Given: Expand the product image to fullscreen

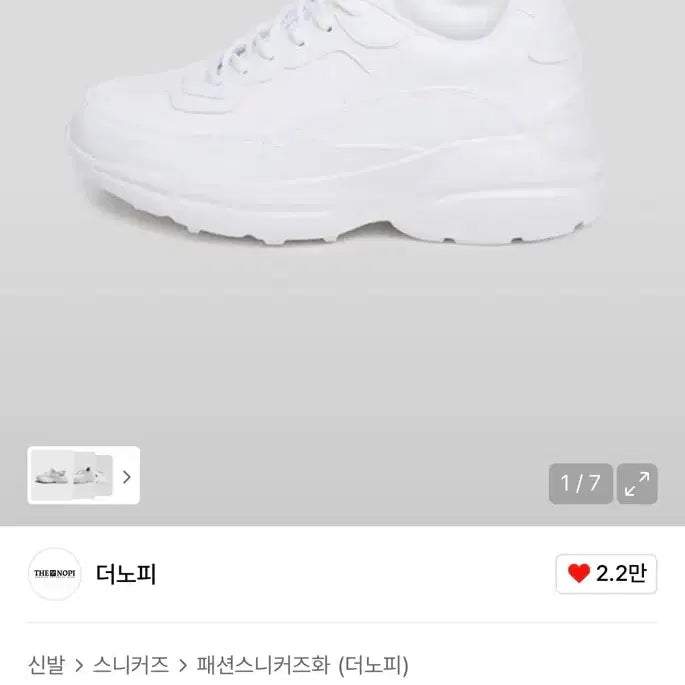Looking at the screenshot, I should pyautogui.click(x=637, y=484).
